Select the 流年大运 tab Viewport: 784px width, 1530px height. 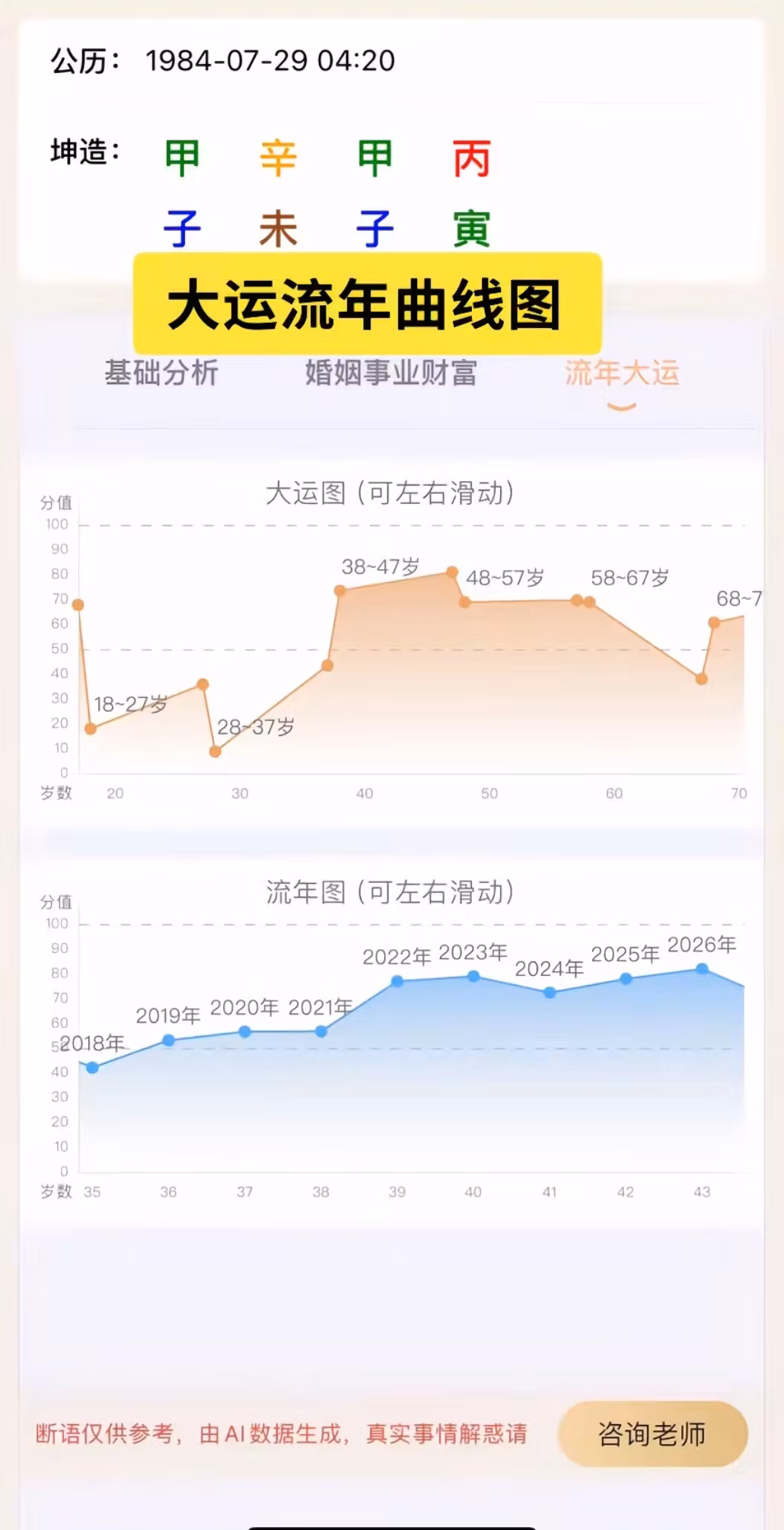tap(621, 374)
